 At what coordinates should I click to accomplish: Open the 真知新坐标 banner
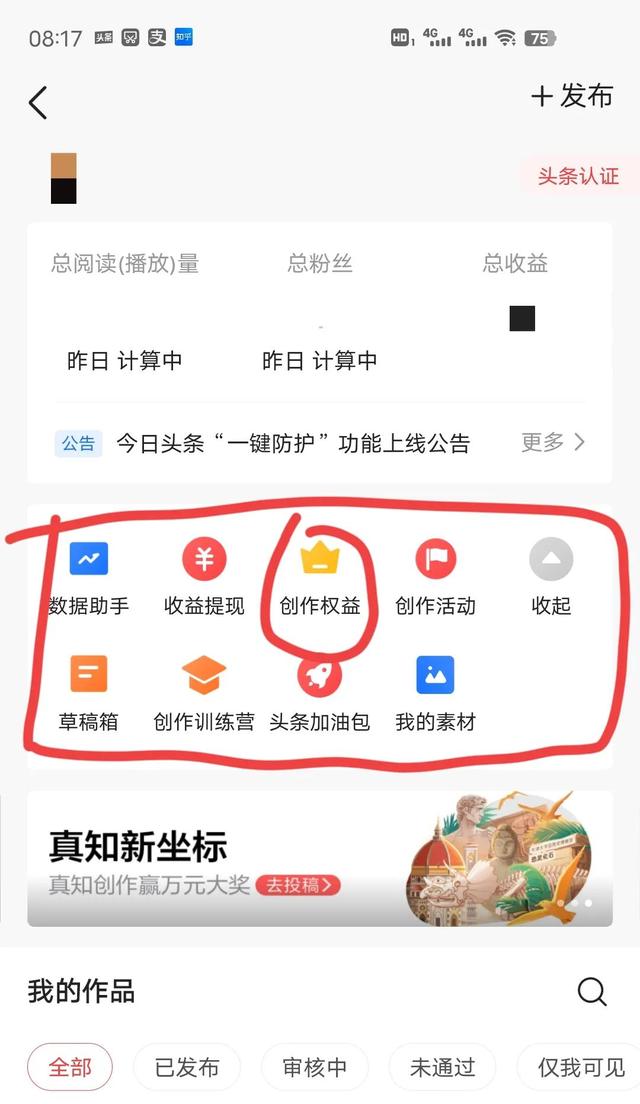(x=320, y=858)
